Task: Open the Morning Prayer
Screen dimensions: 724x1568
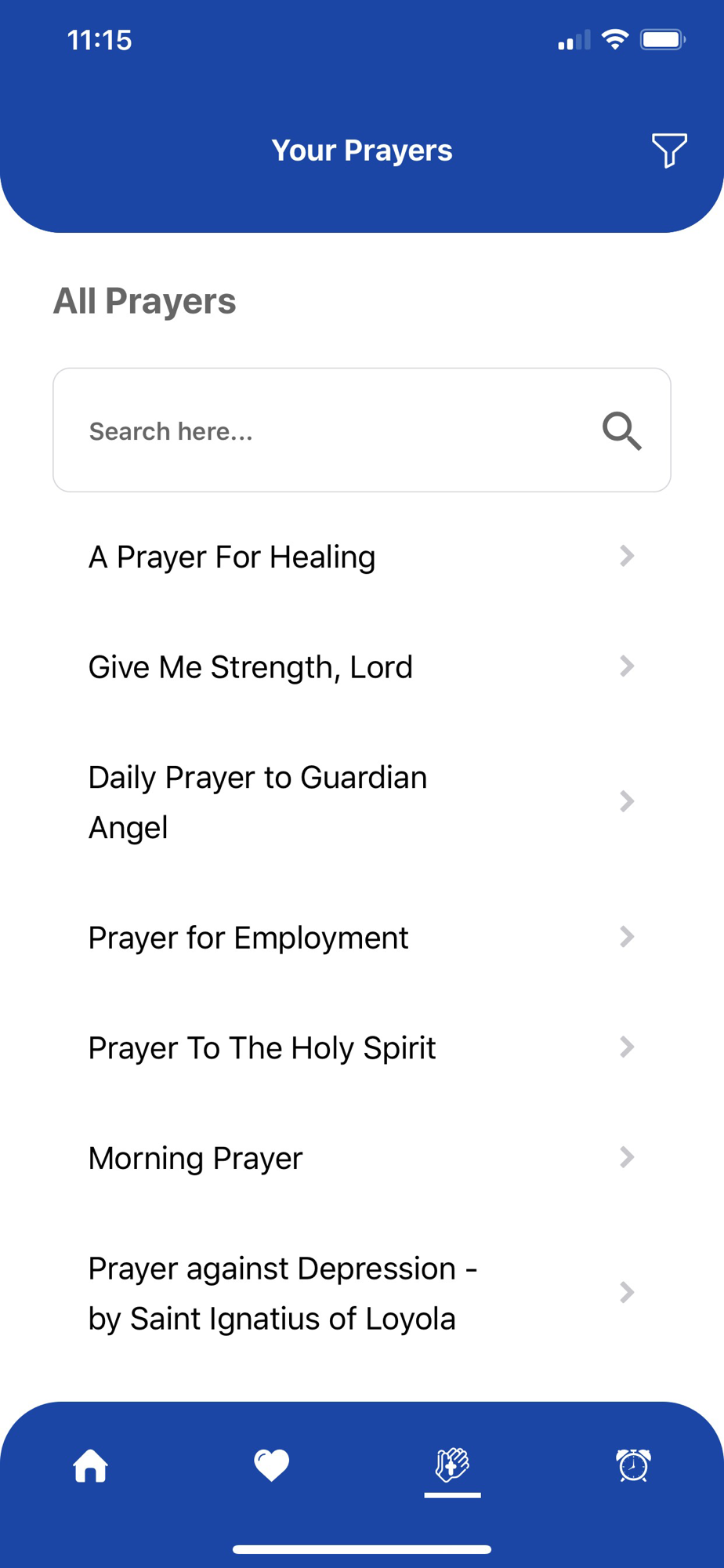Action: click(360, 1158)
